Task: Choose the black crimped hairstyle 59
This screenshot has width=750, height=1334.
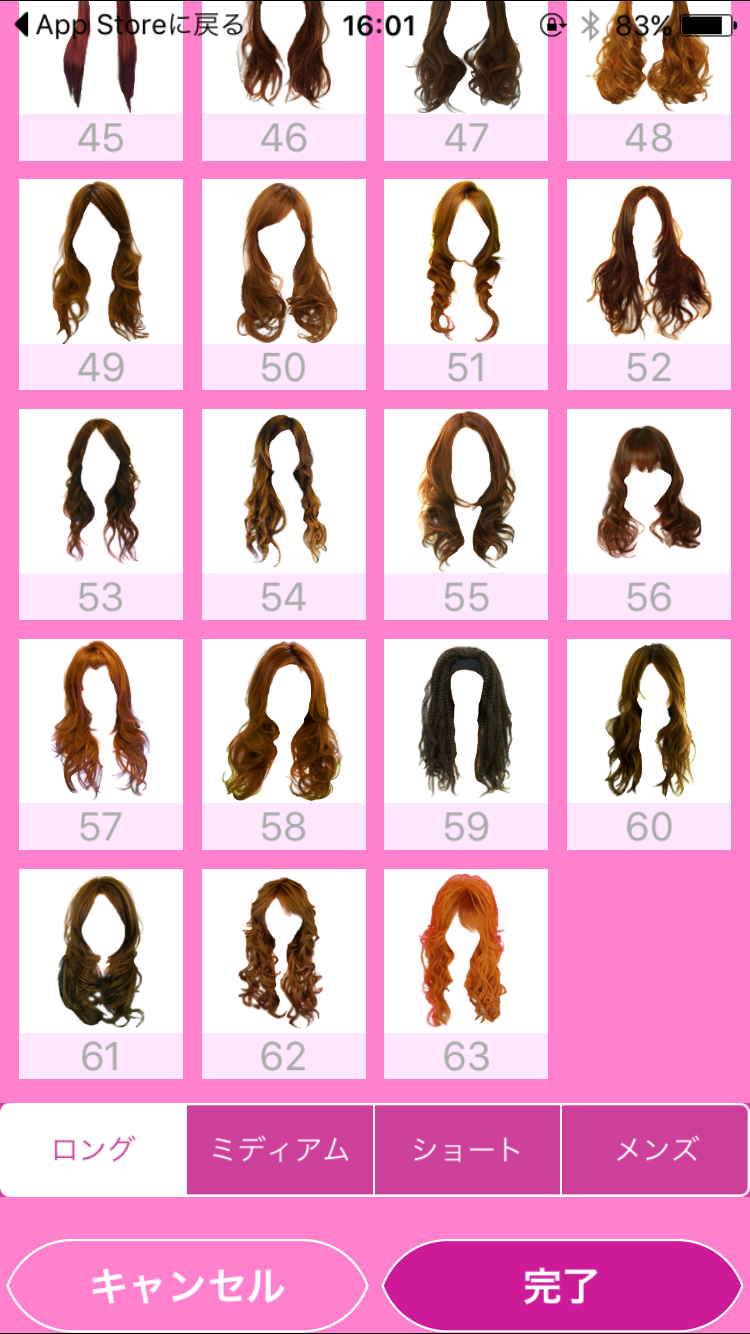Action: tap(466, 743)
